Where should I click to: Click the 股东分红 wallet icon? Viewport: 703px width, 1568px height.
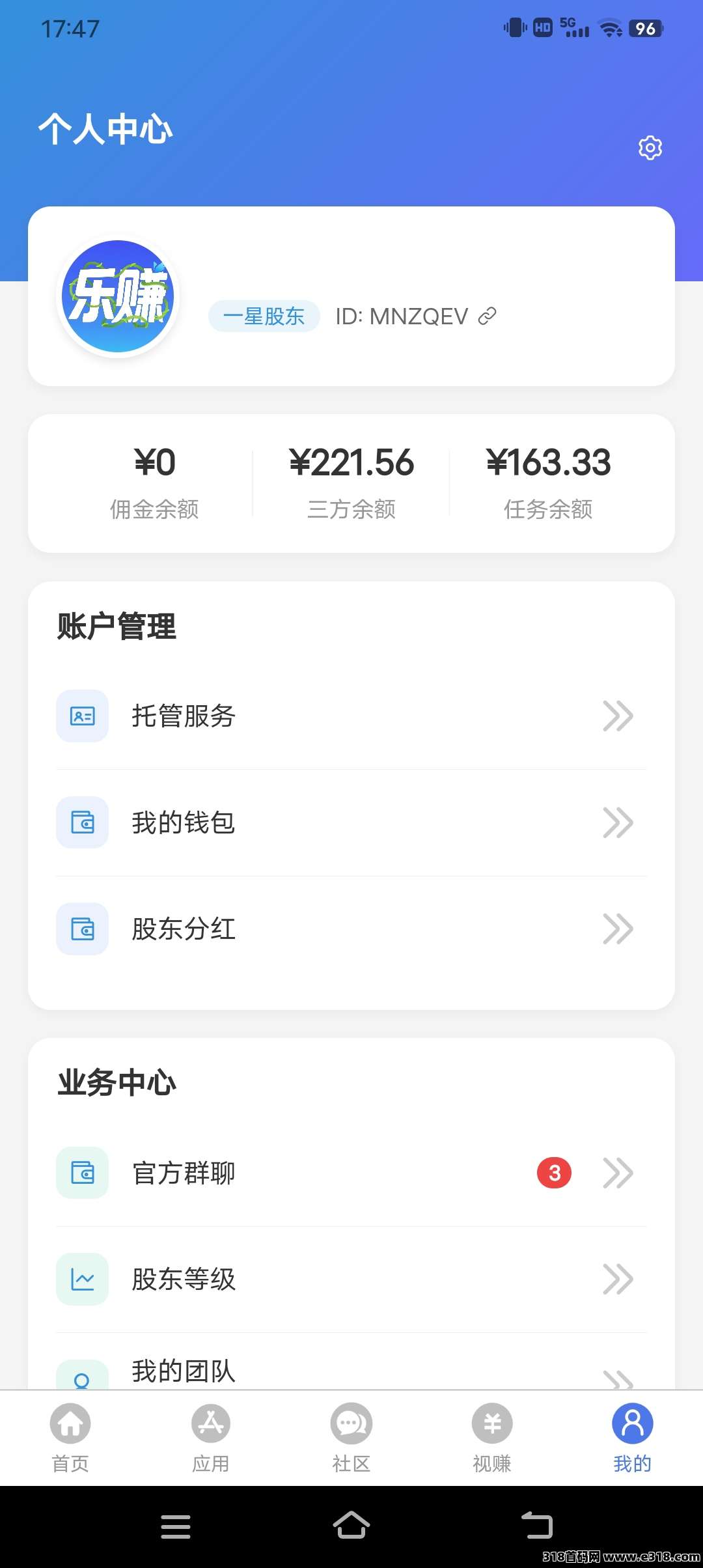(82, 929)
